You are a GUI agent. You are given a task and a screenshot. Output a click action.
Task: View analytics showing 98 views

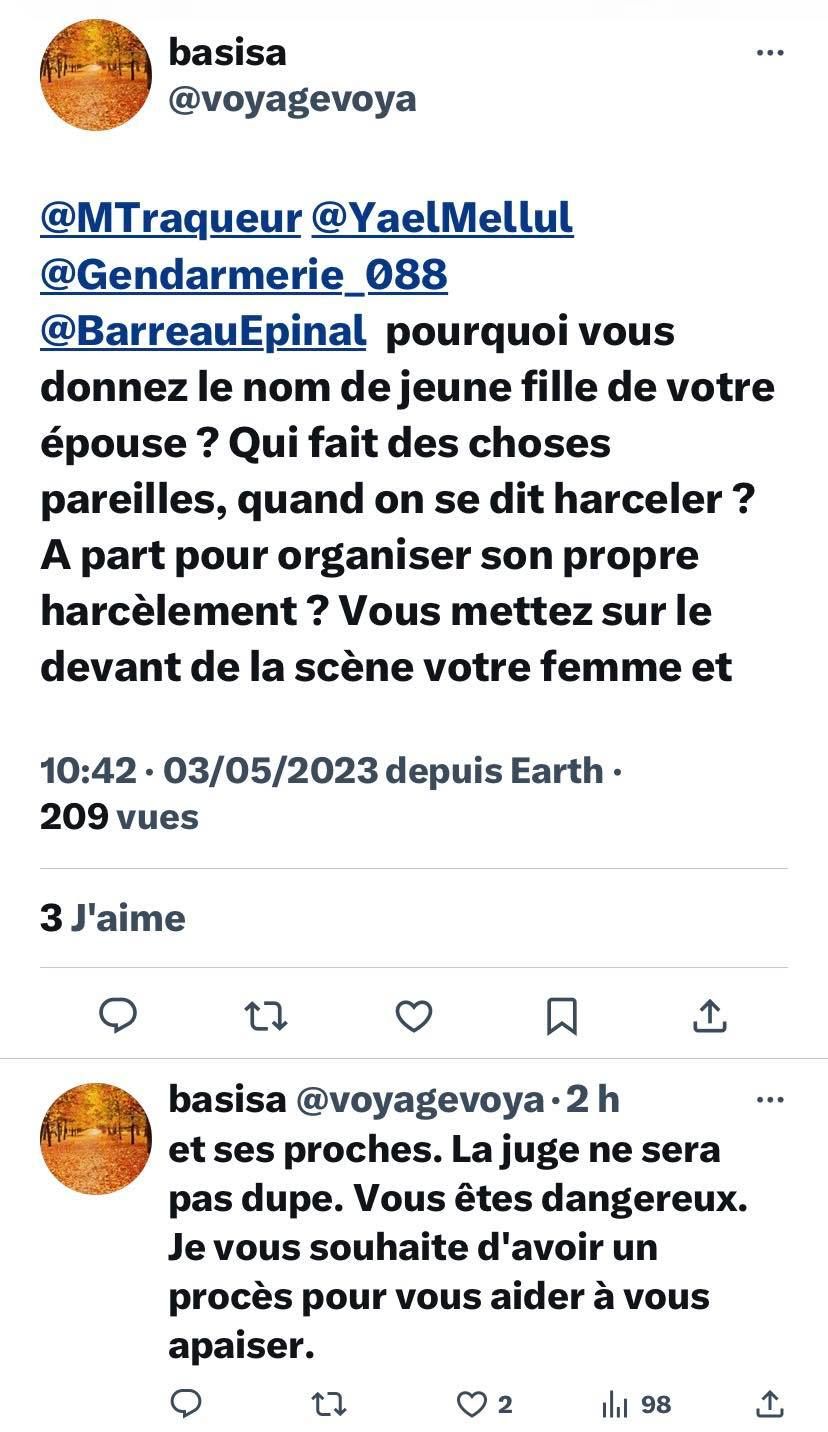click(x=636, y=1404)
